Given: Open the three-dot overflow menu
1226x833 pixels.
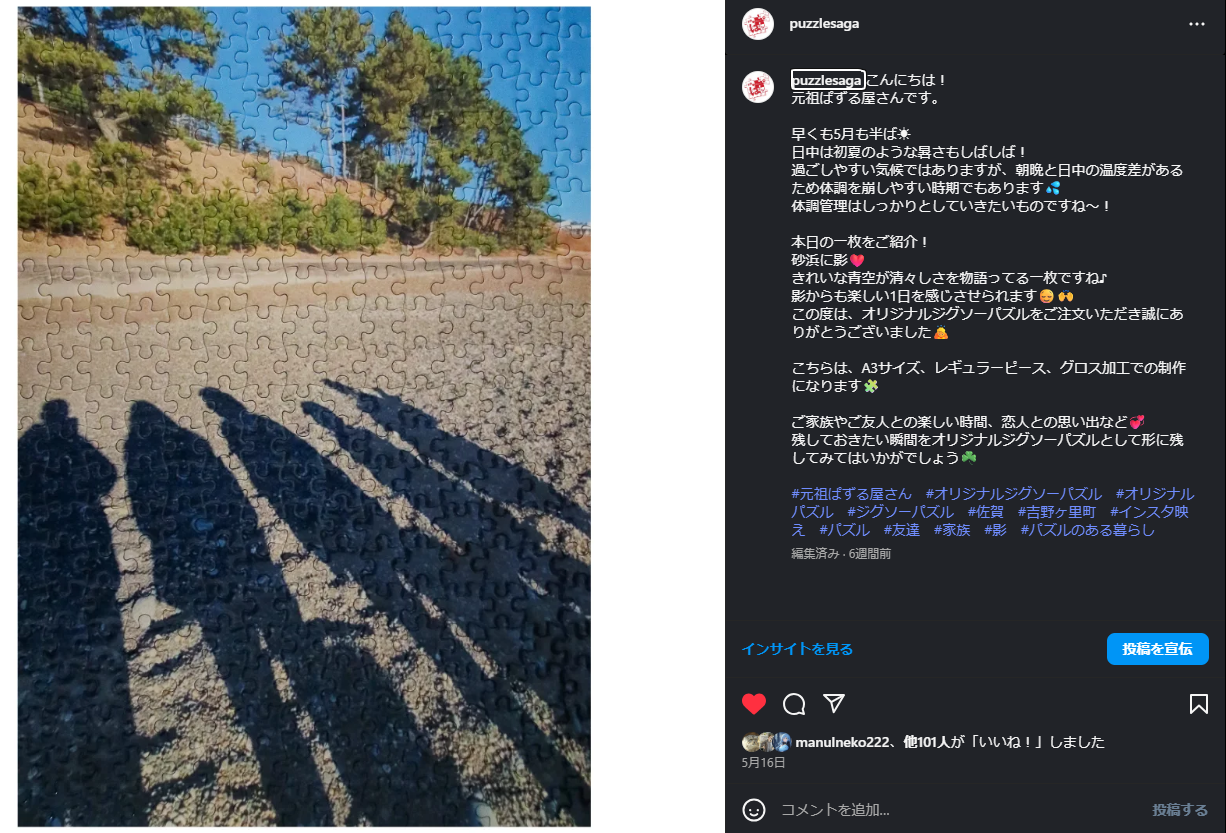Looking at the screenshot, I should click(1197, 24).
